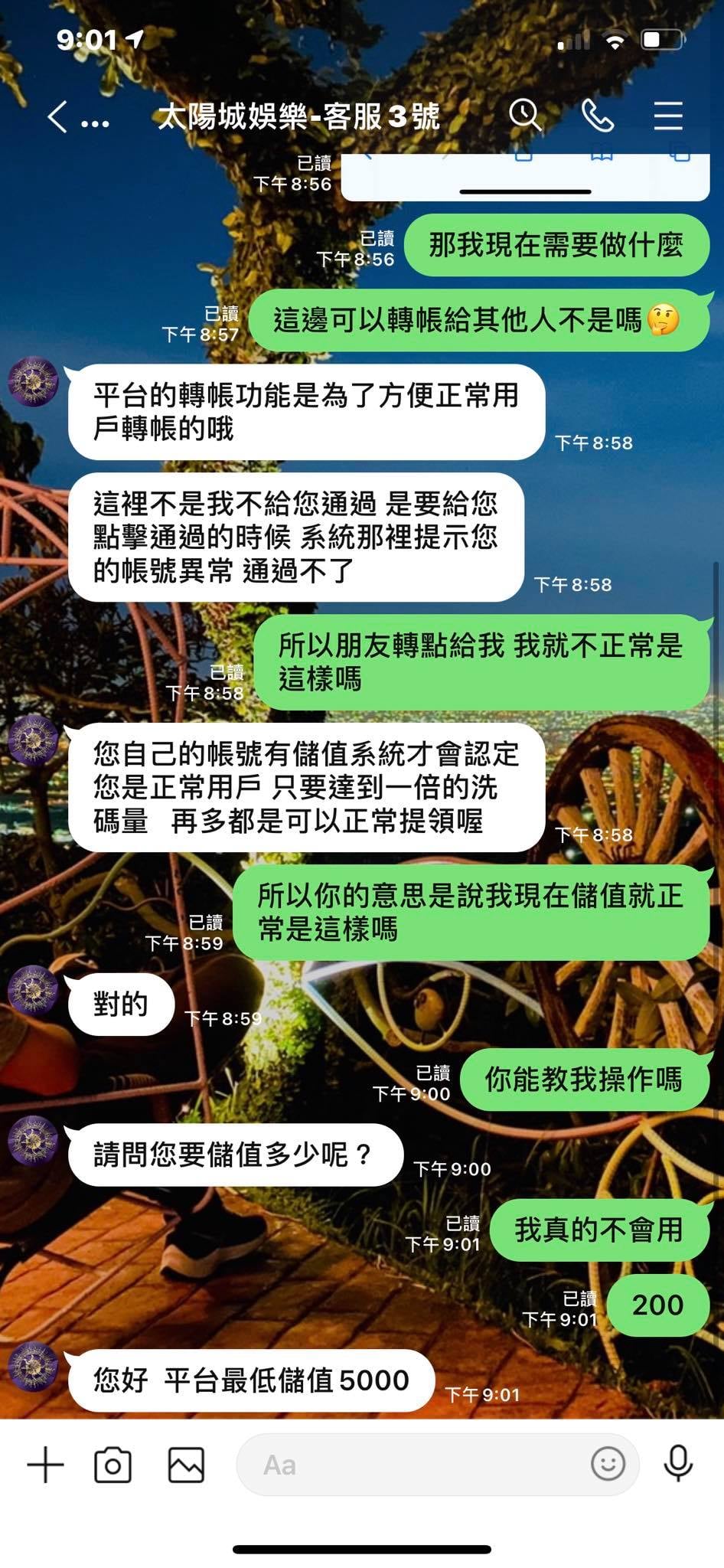Open the camera to take photo
This screenshot has width=724, height=1568.
[x=113, y=1465]
